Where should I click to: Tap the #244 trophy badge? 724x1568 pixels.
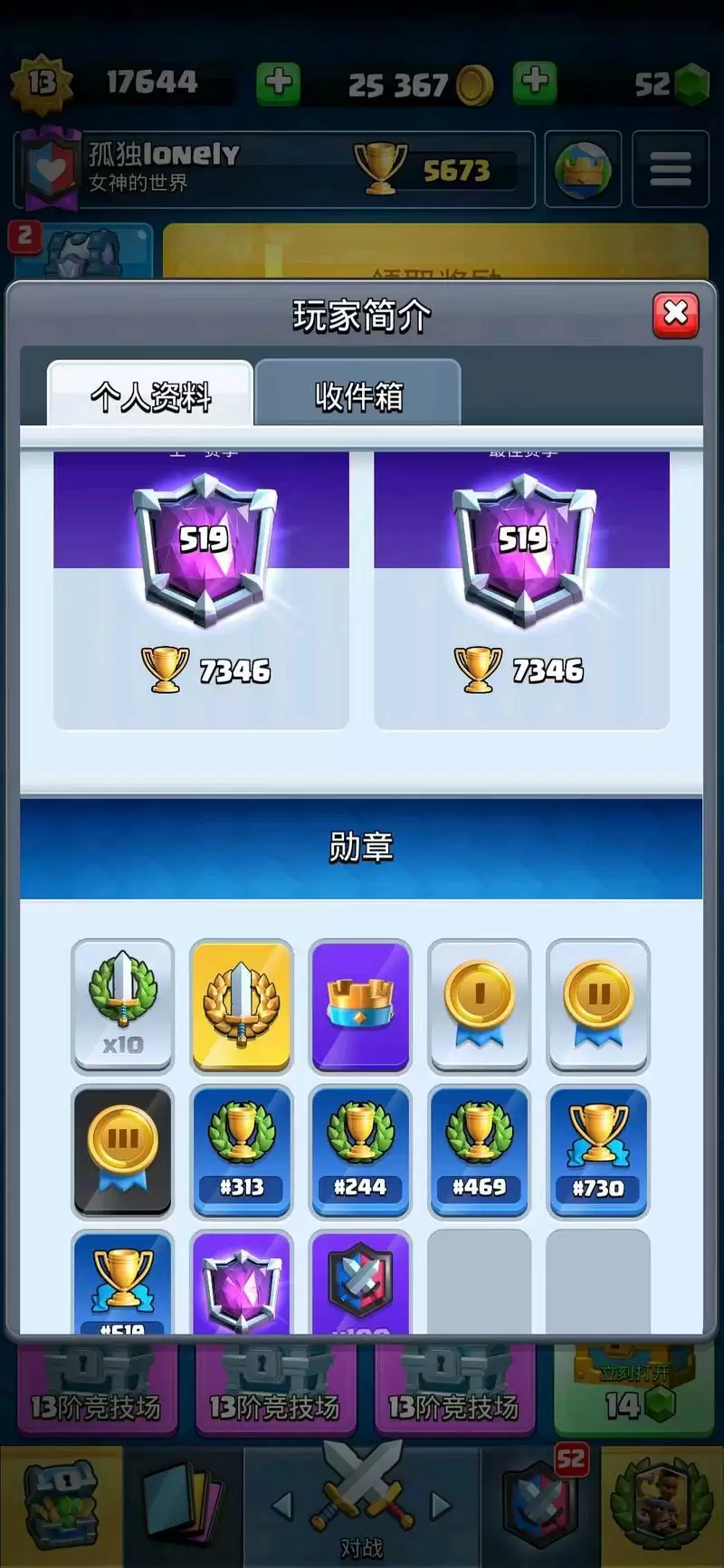360,1151
